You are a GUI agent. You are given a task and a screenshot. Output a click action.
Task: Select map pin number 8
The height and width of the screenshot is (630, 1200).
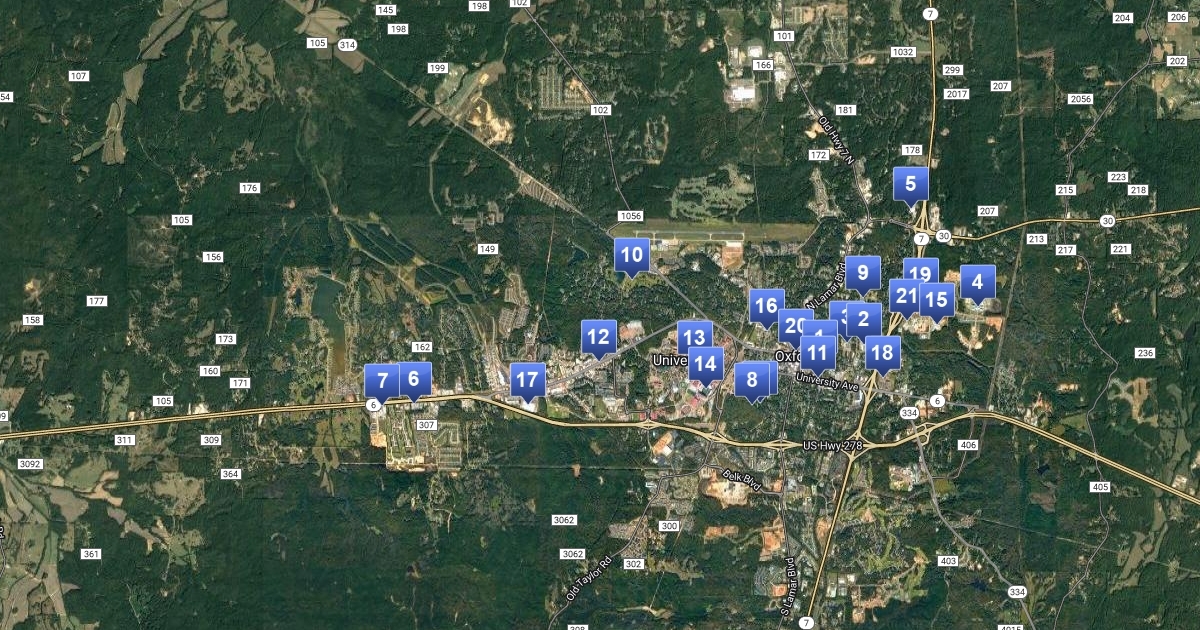(752, 379)
